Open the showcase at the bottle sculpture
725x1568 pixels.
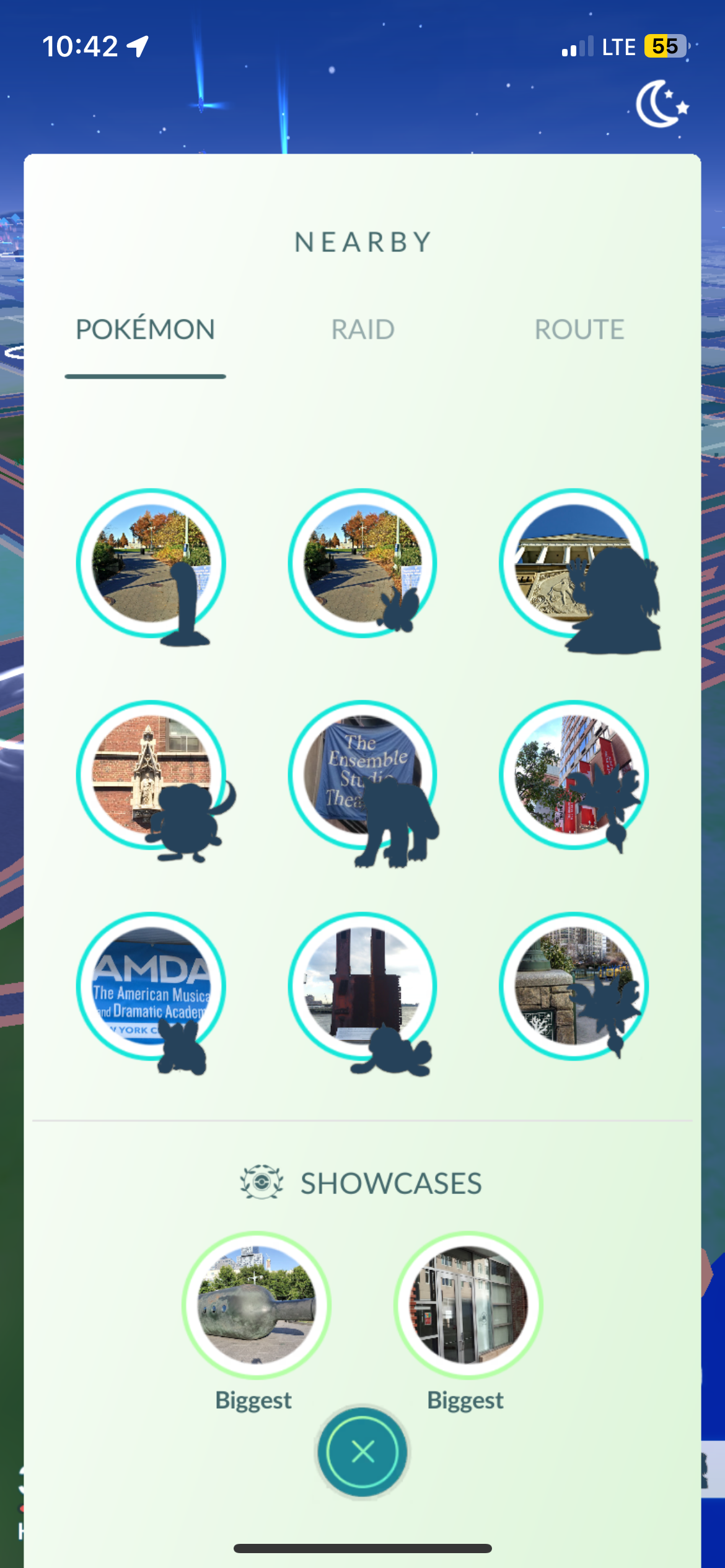click(x=256, y=1305)
